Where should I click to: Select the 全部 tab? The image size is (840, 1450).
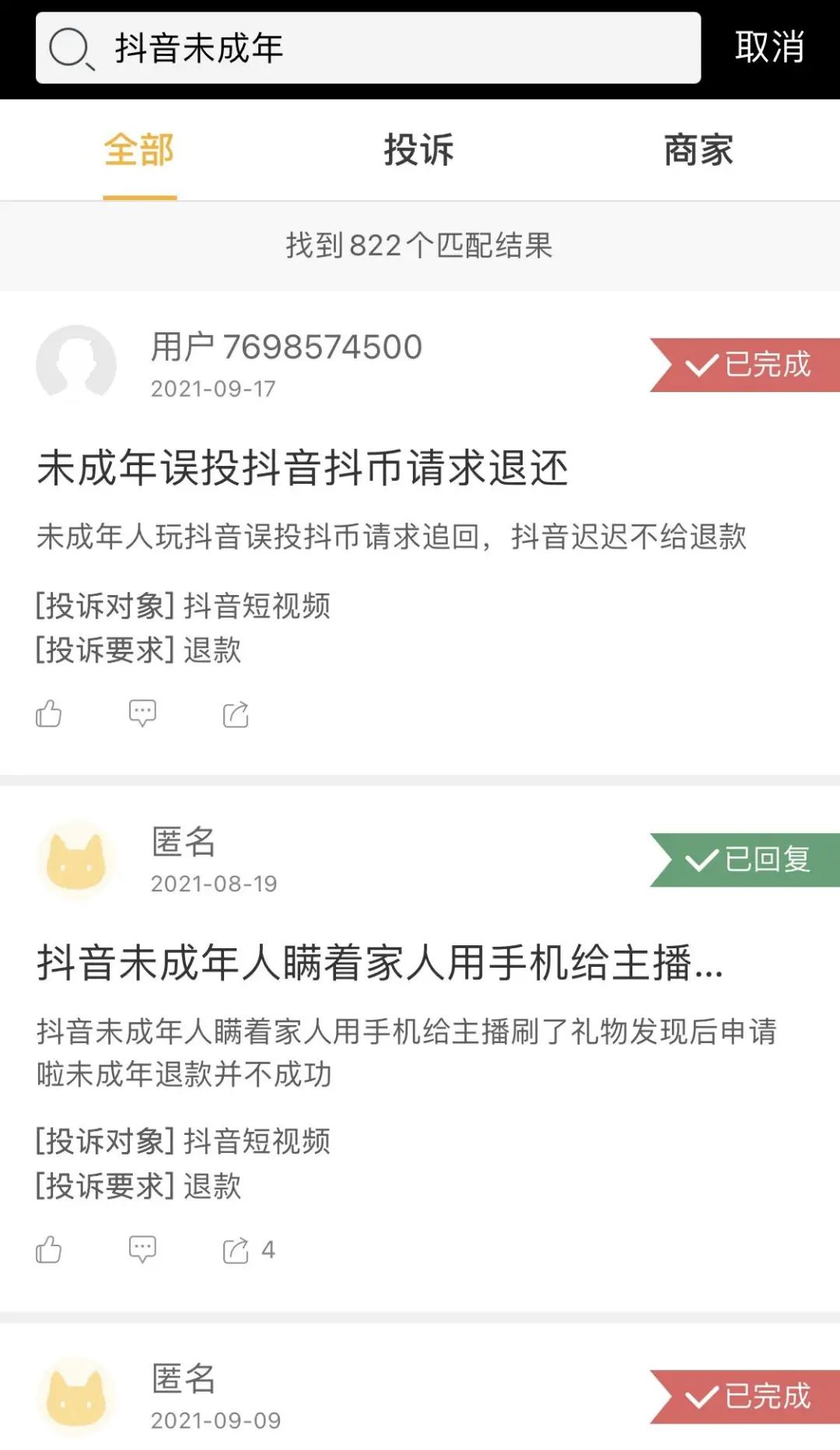[139, 149]
